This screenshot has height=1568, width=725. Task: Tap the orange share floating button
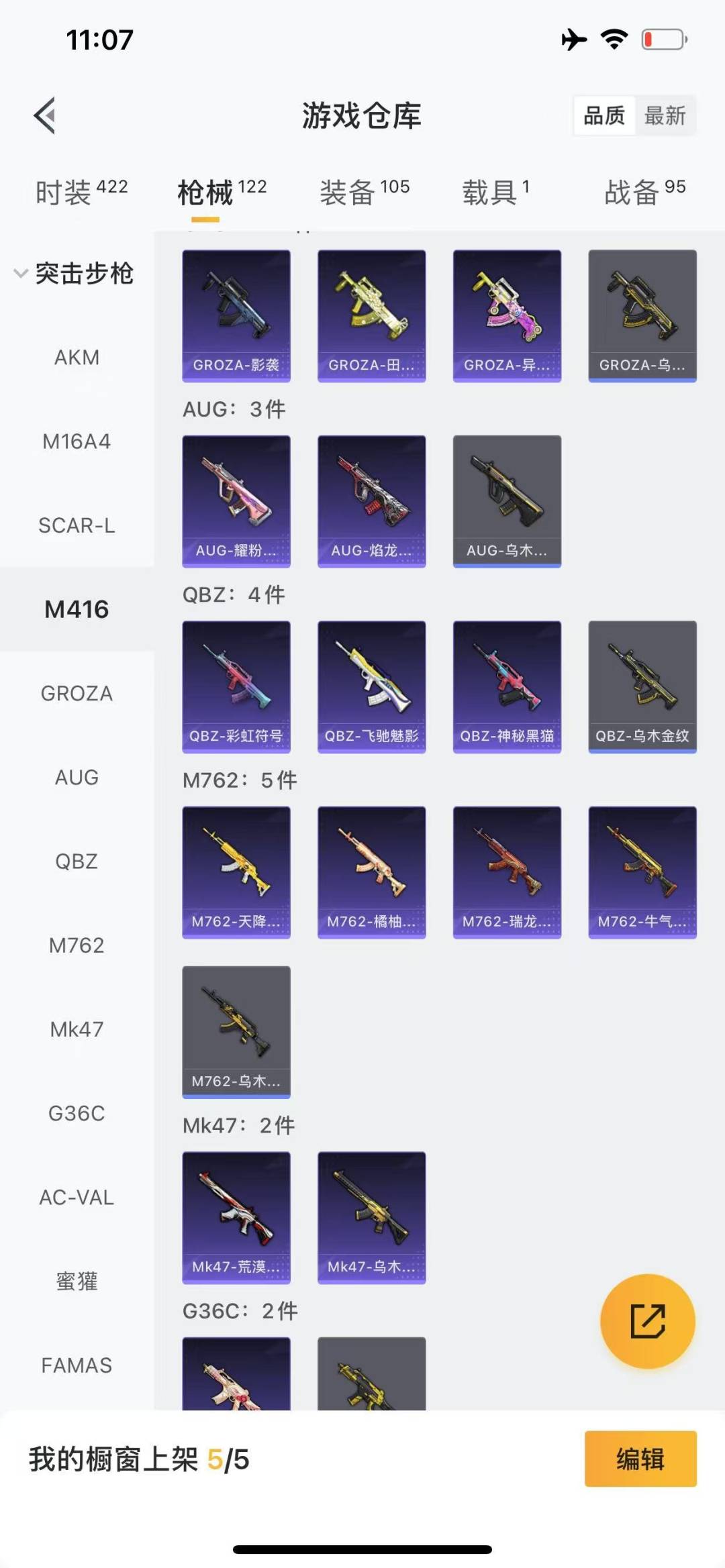point(648,1321)
